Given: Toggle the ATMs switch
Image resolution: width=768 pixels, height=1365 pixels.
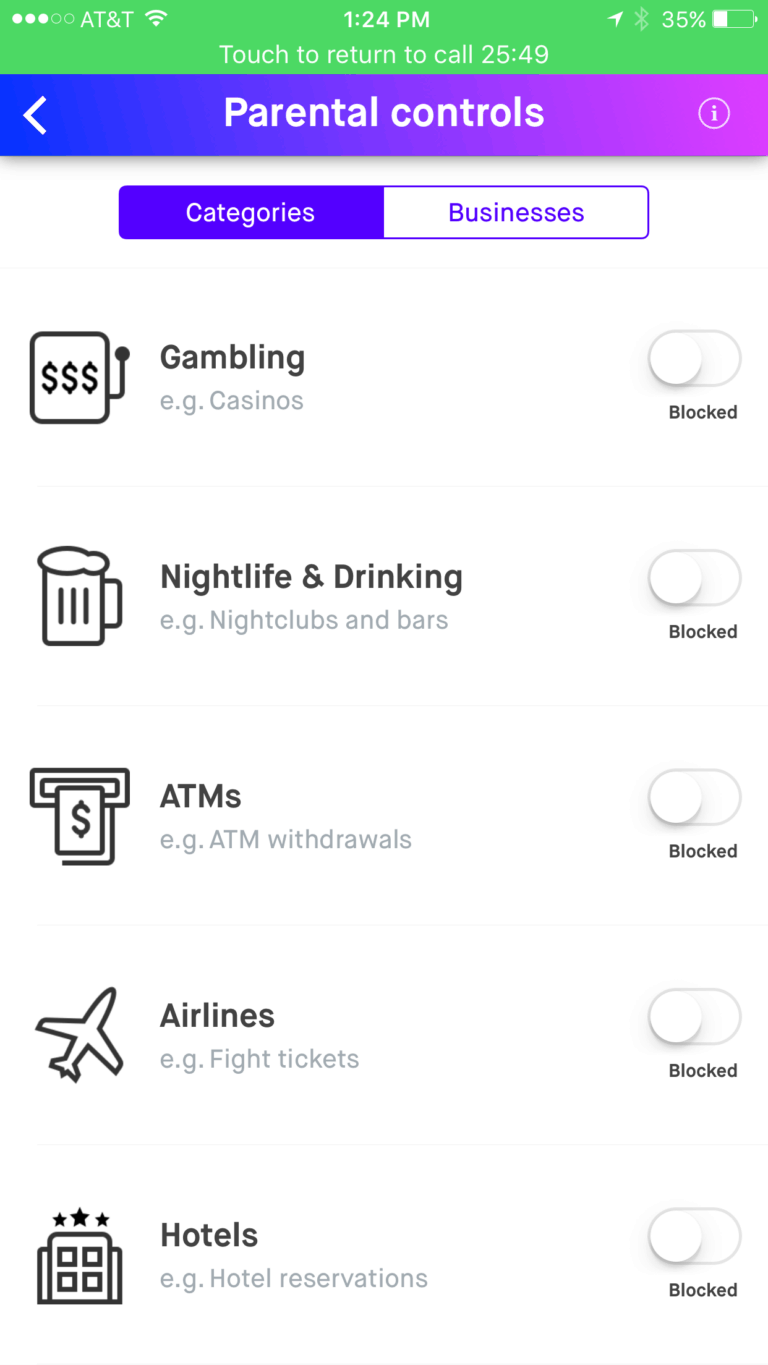Looking at the screenshot, I should tap(695, 797).
